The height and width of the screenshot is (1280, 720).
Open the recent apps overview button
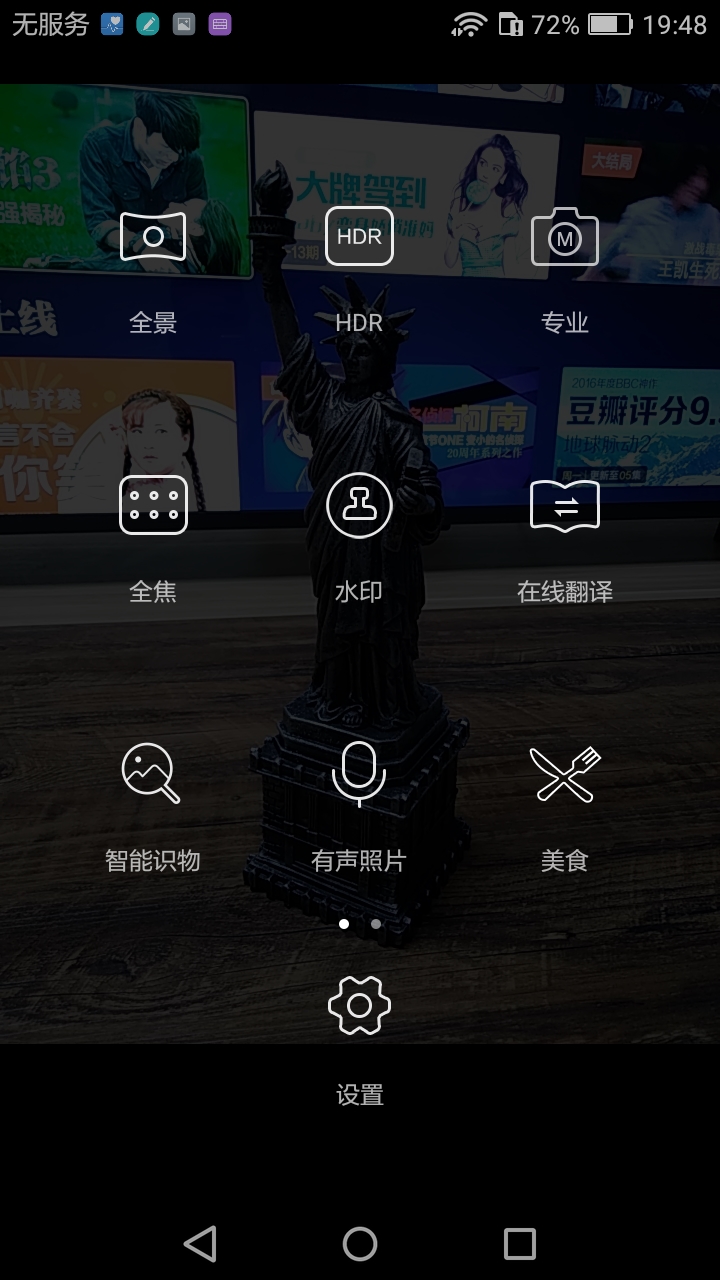click(x=518, y=1245)
